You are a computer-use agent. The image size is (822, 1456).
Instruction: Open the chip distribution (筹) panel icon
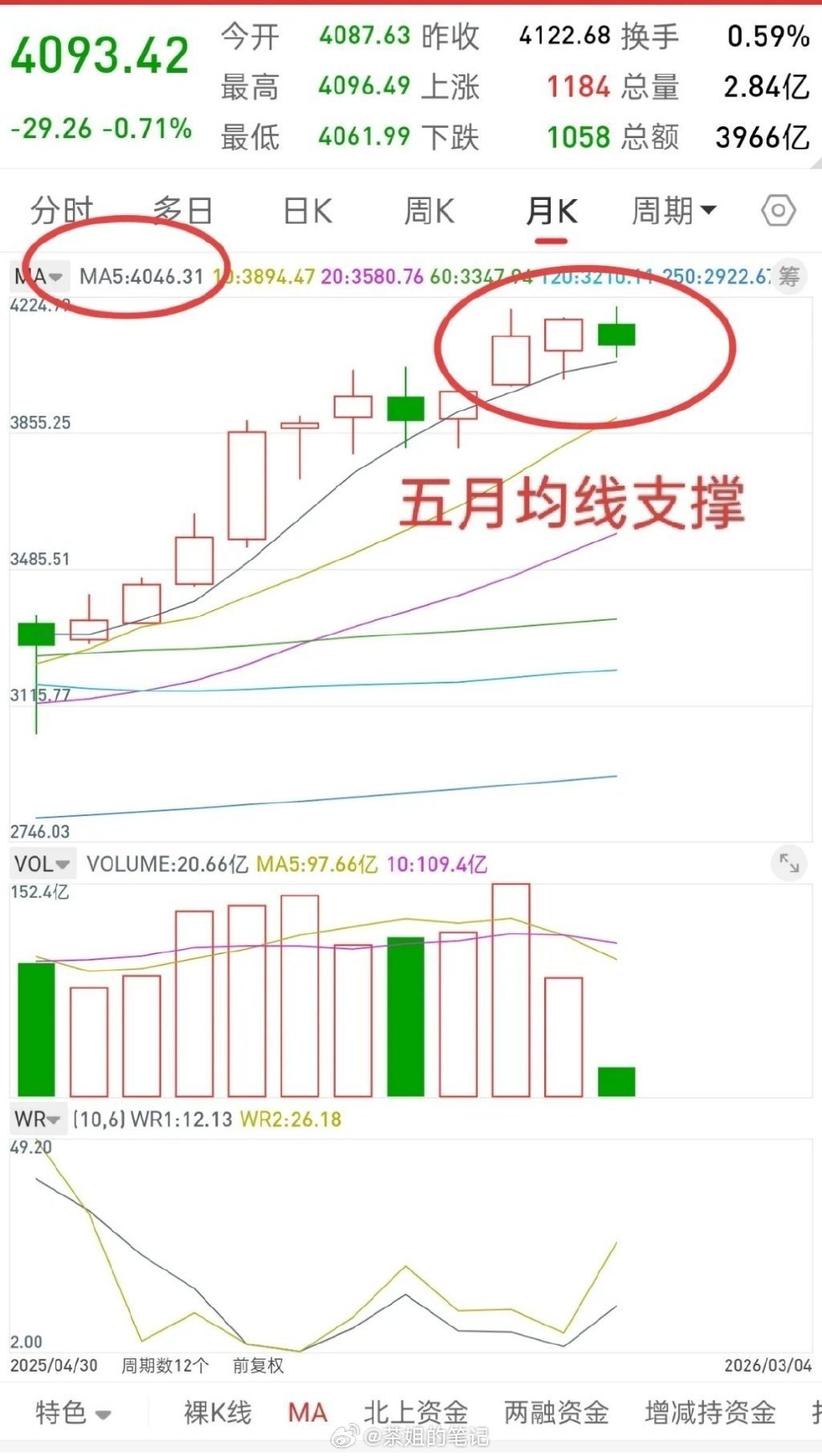coord(791,279)
